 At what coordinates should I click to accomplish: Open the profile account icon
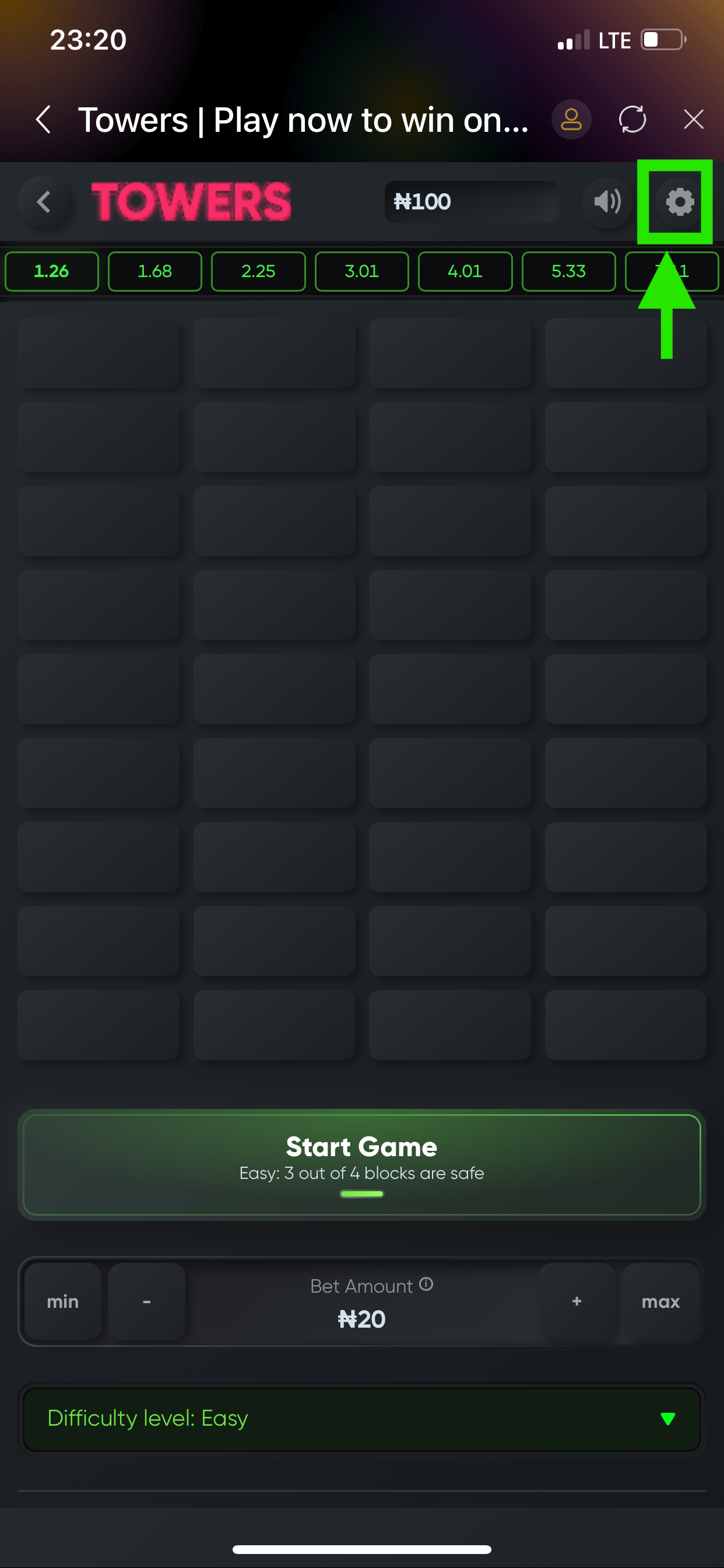coord(571,120)
